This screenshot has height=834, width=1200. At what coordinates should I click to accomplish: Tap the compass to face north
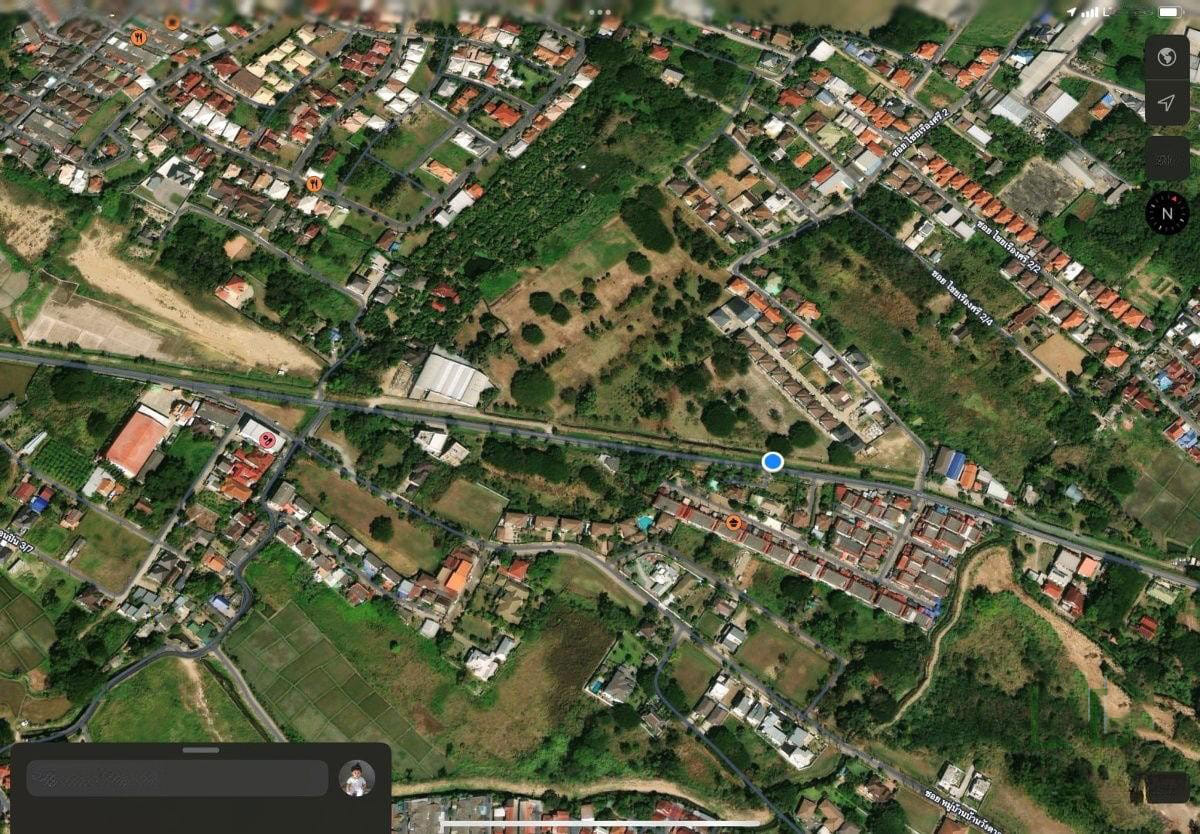coord(1166,213)
